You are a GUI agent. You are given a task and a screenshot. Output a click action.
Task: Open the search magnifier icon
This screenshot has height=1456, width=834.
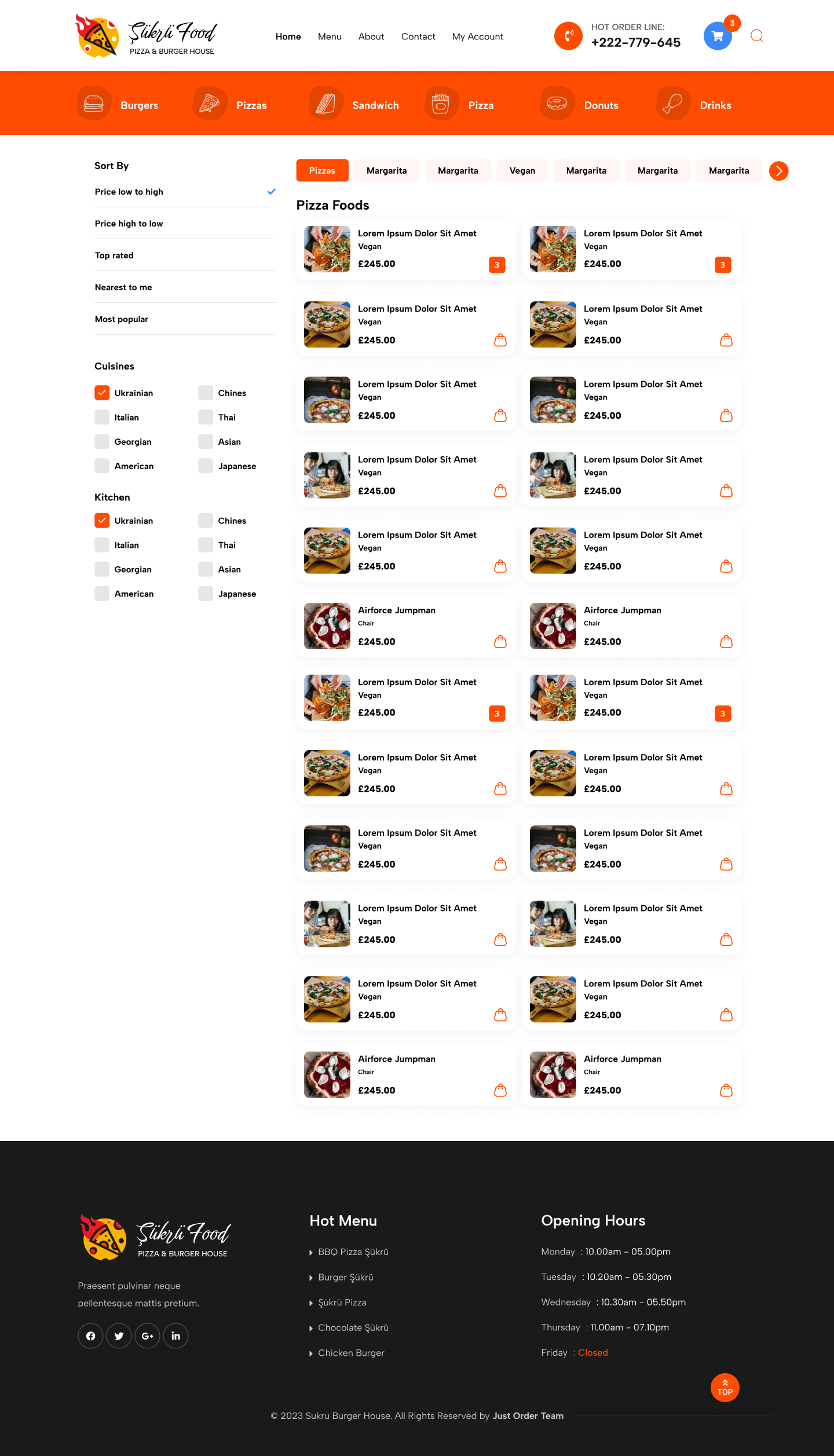point(756,36)
